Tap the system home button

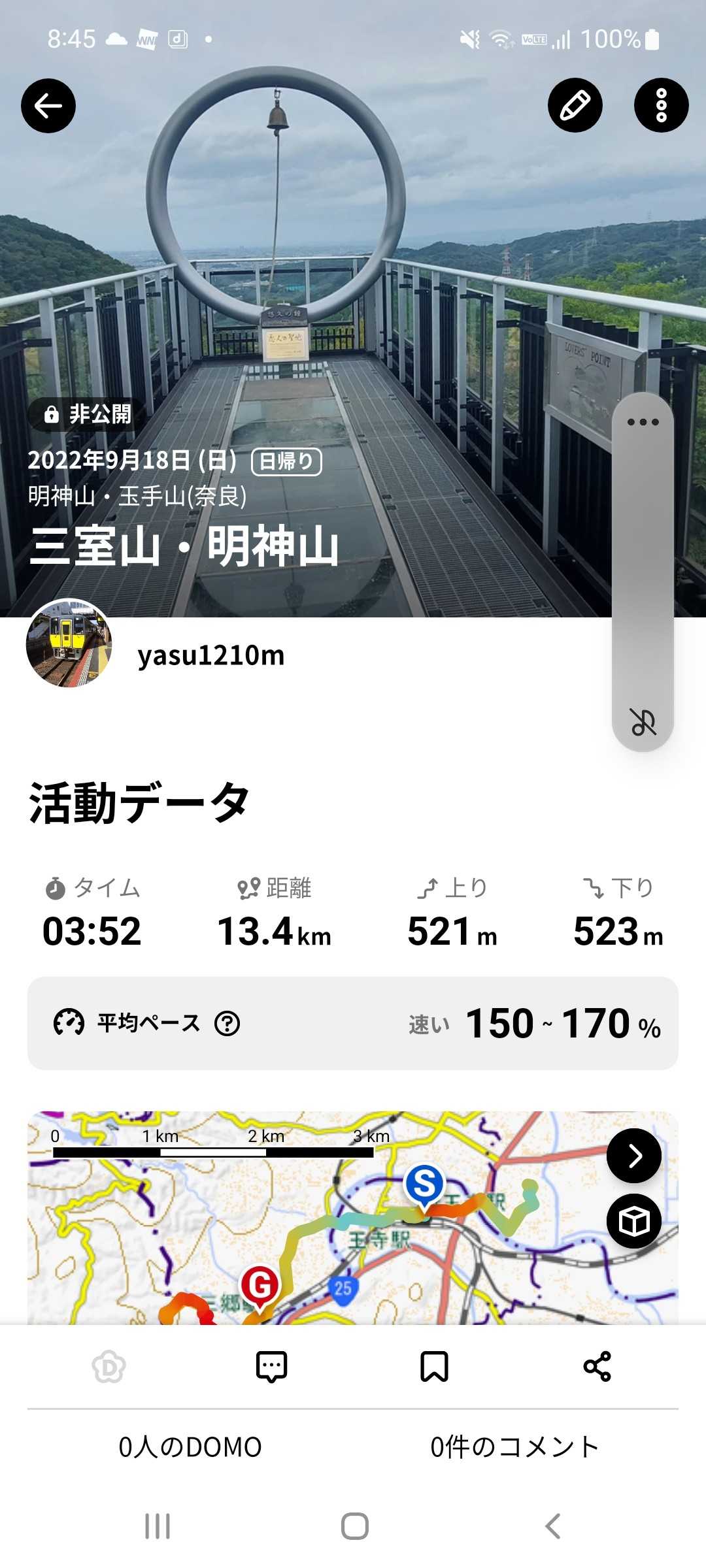(x=354, y=1526)
